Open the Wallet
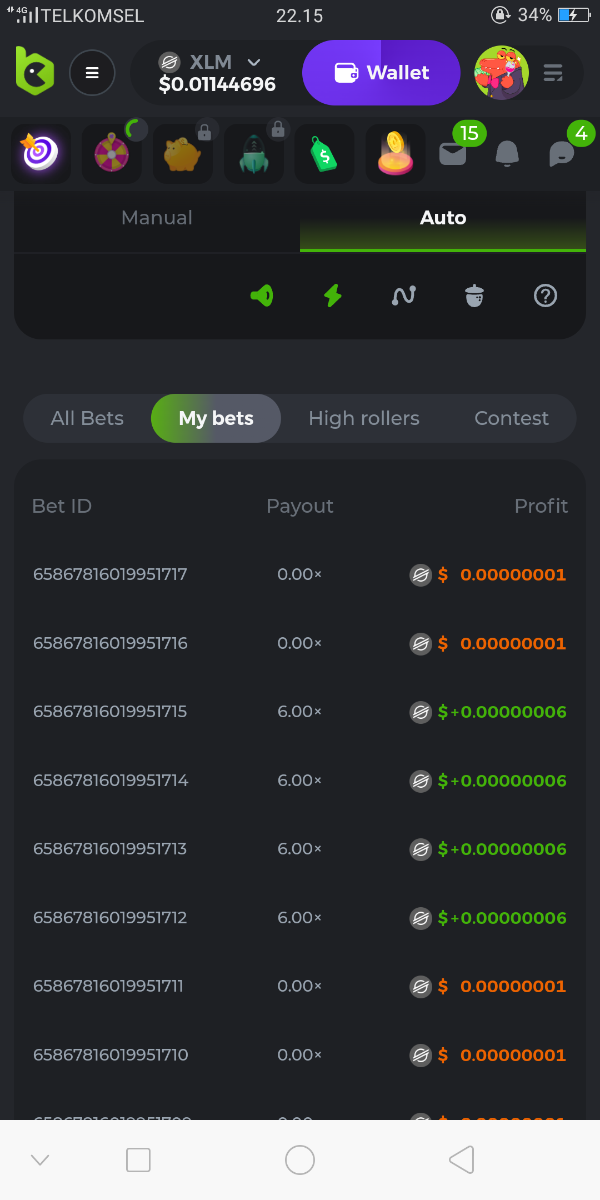600x1200 pixels. (x=381, y=73)
